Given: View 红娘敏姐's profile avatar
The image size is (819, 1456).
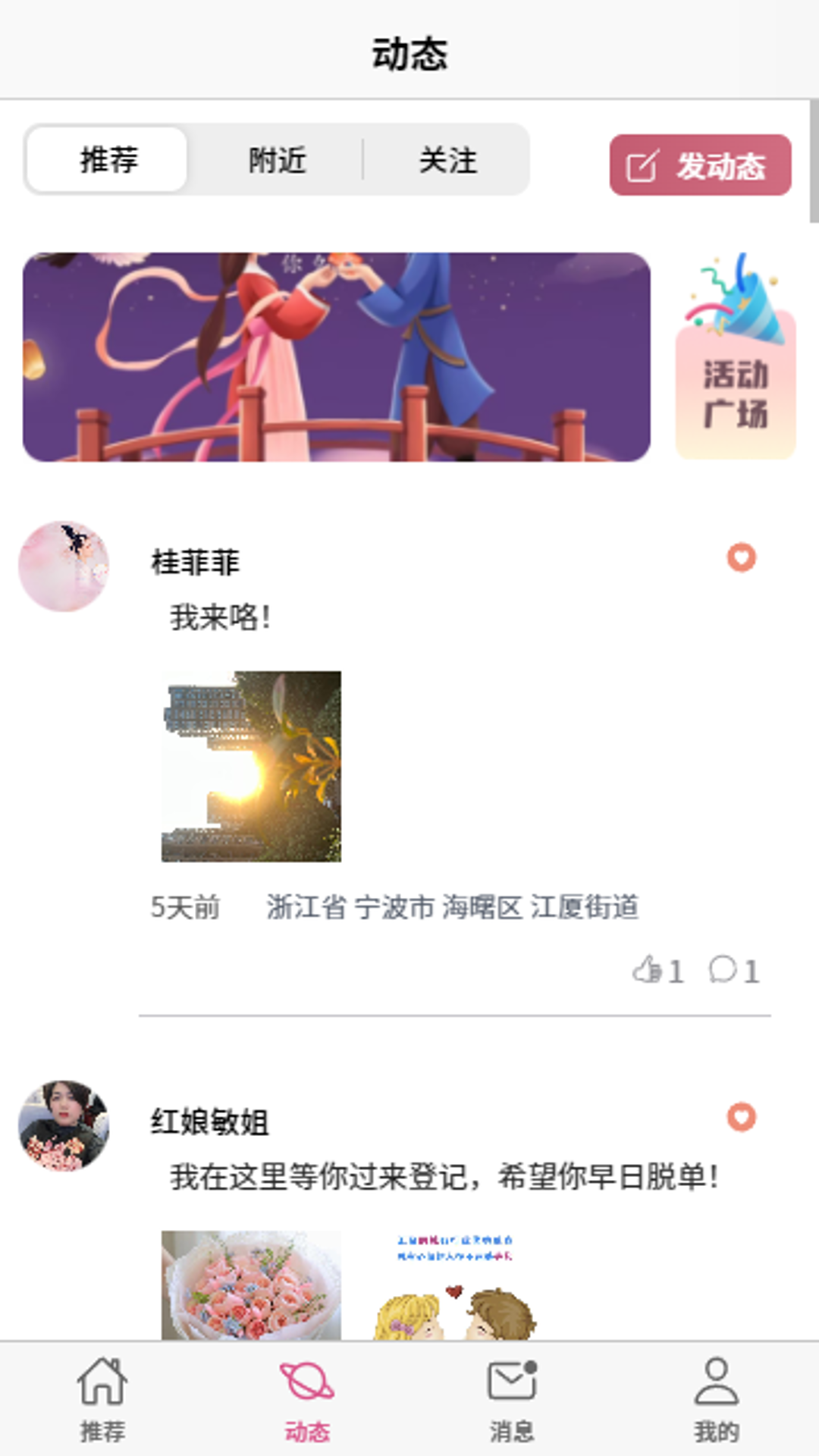Looking at the screenshot, I should point(64,1125).
